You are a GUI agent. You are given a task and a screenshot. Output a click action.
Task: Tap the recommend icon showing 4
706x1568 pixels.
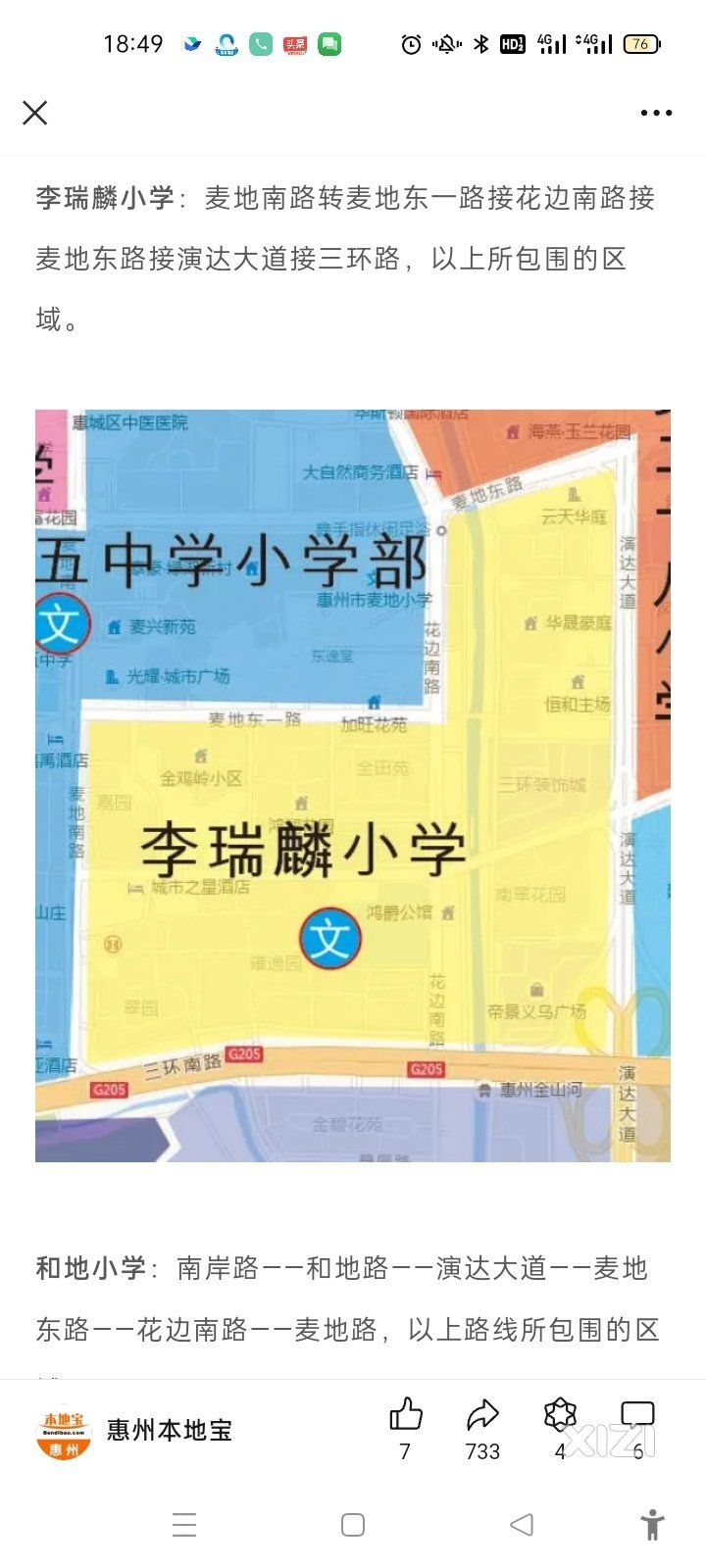tap(560, 1416)
